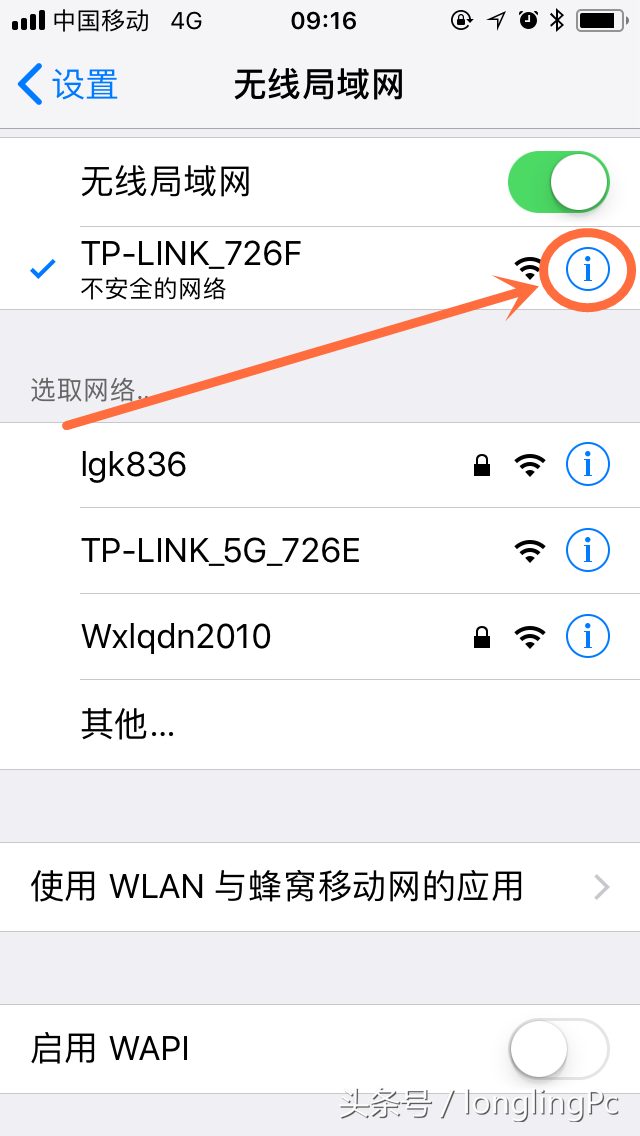Open info for TP-LINK_726F
The image size is (640, 1136).
point(587,270)
